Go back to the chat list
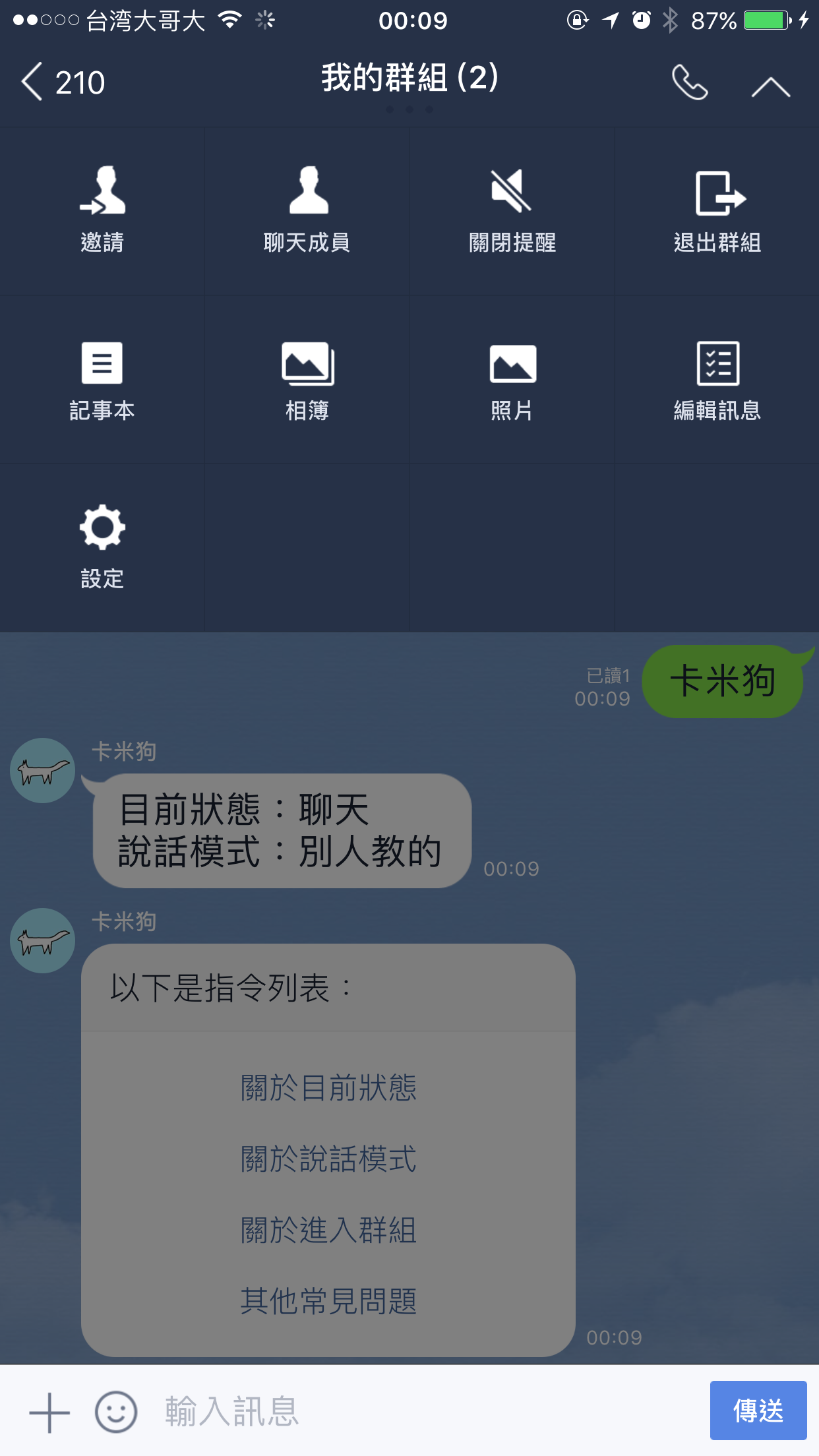The image size is (819, 1456). tap(62, 82)
